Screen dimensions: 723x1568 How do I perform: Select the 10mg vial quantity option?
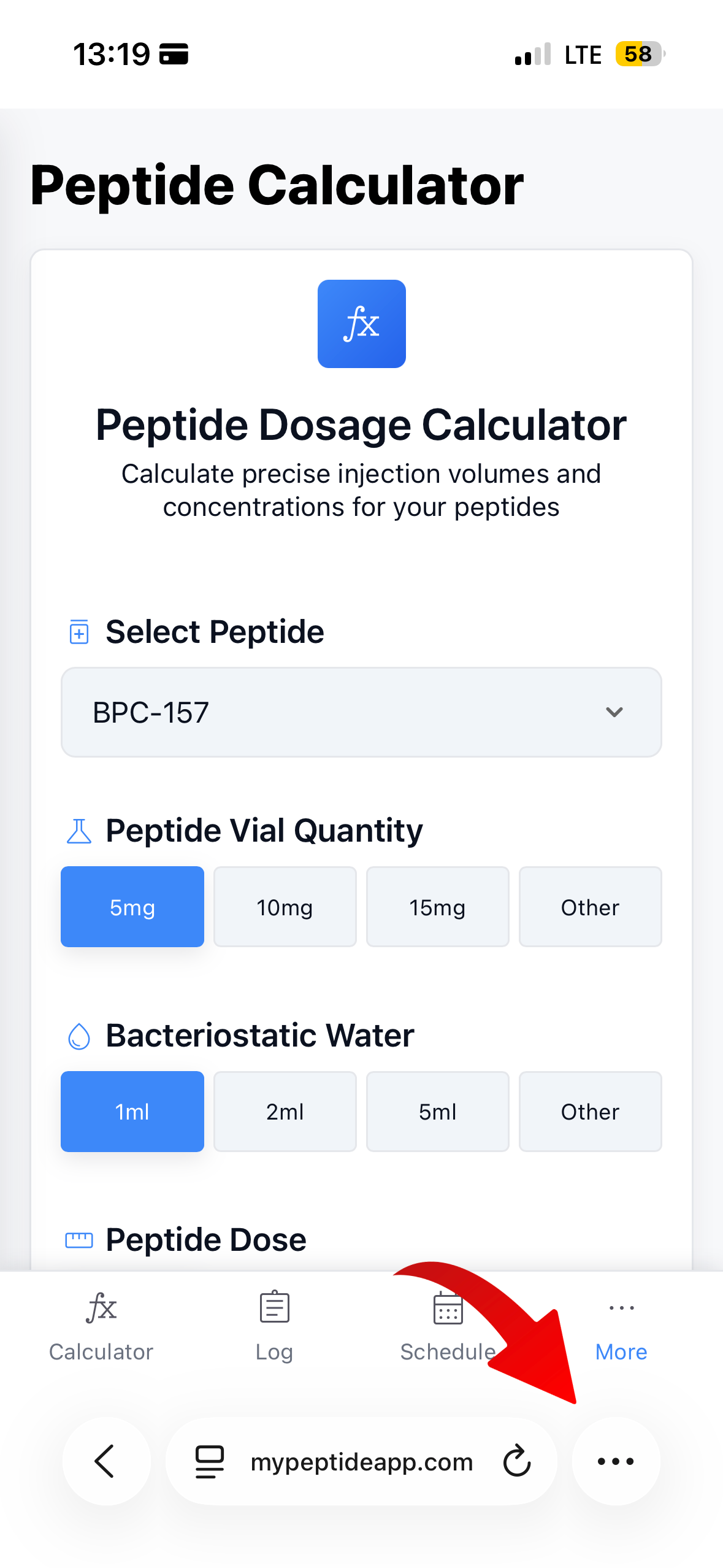(285, 907)
